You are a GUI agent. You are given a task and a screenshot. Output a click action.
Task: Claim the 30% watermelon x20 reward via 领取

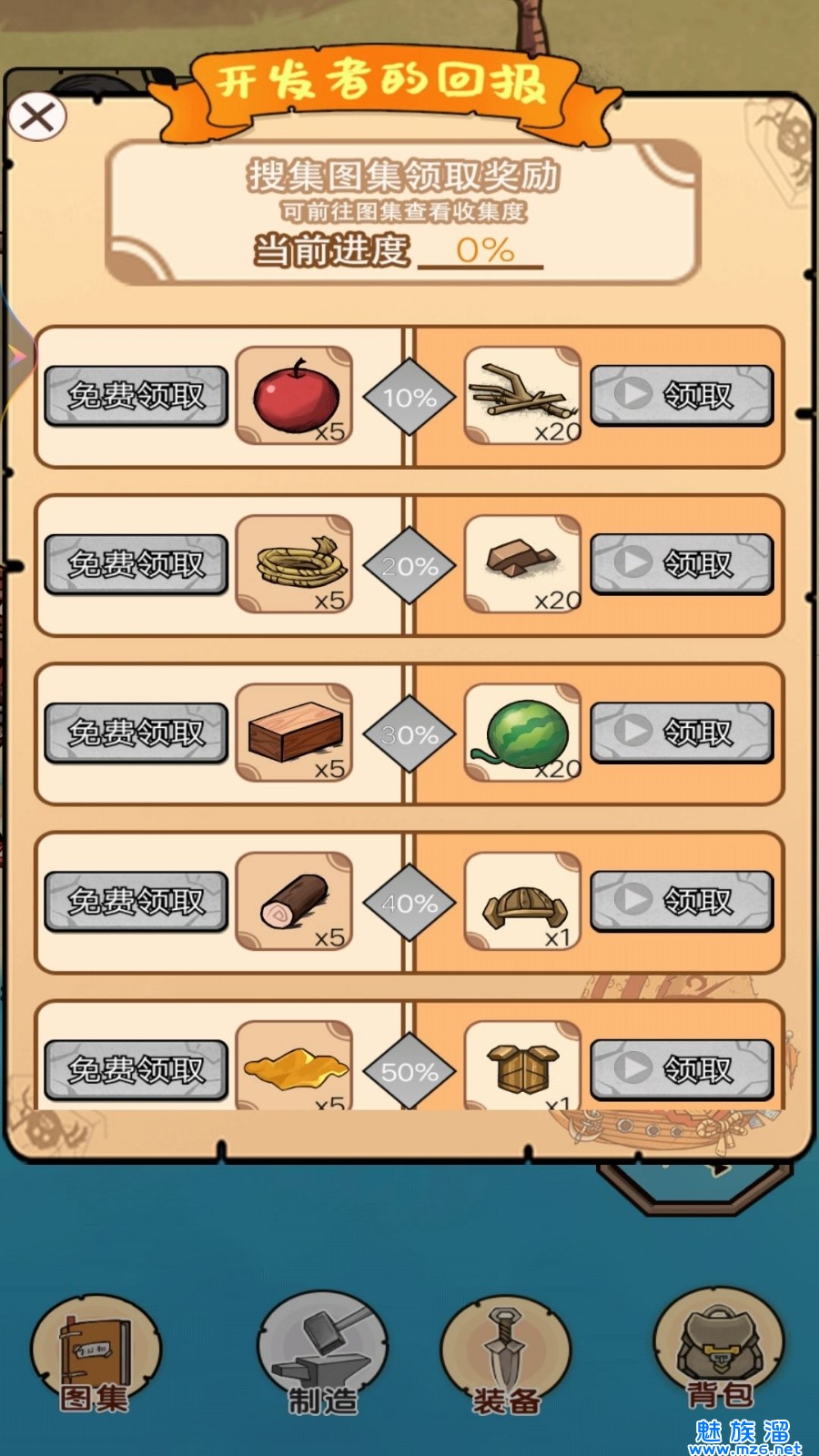682,733
